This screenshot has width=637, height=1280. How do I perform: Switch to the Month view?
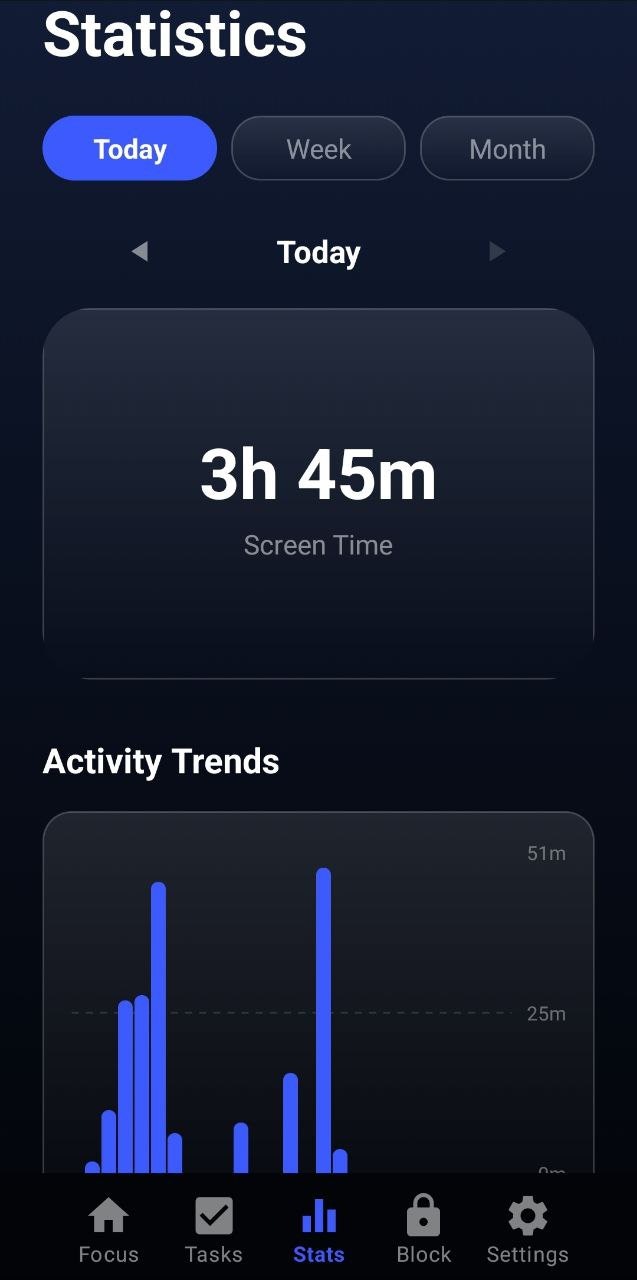(x=507, y=149)
